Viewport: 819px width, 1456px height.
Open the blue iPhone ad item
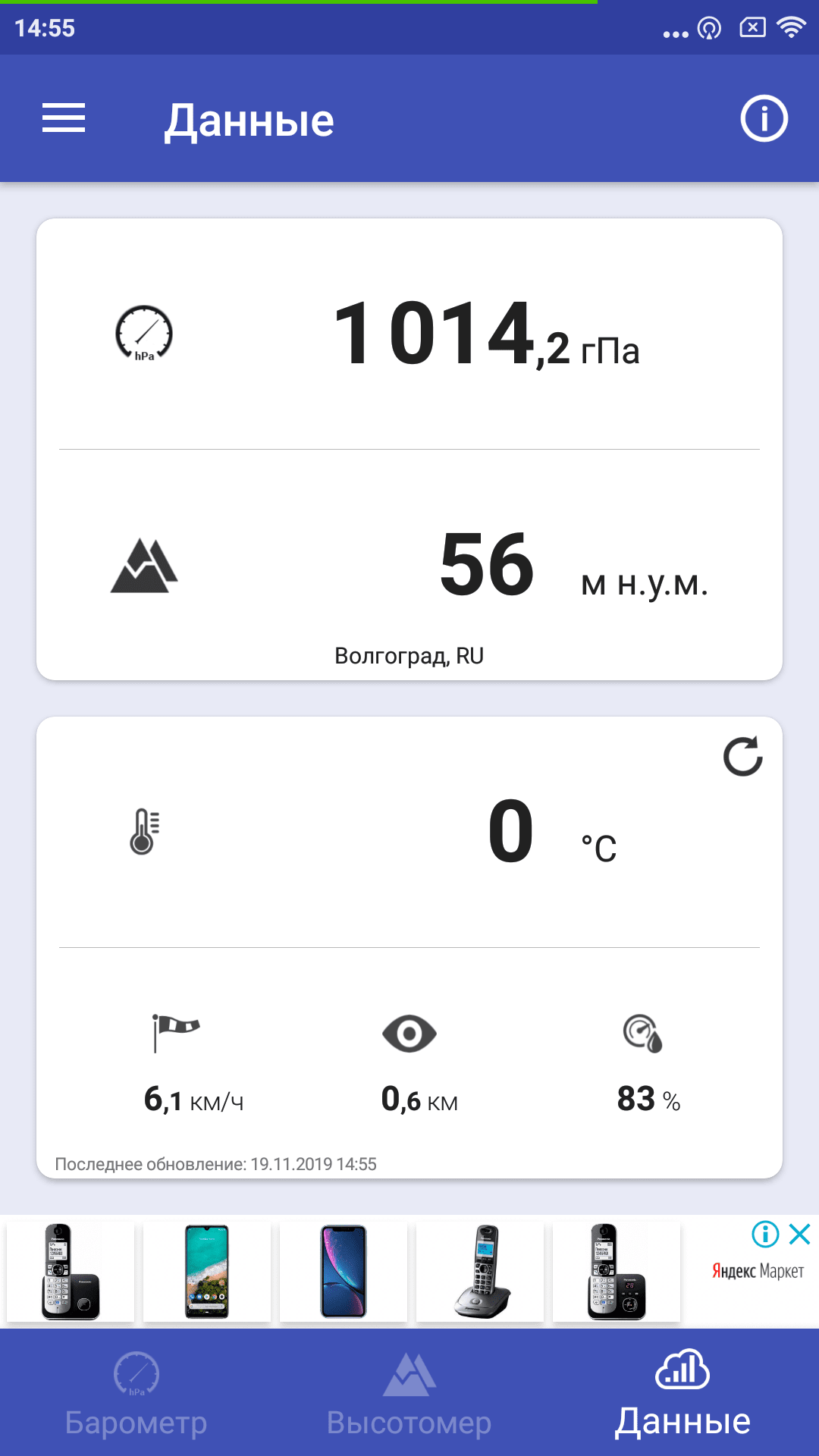tap(344, 1271)
